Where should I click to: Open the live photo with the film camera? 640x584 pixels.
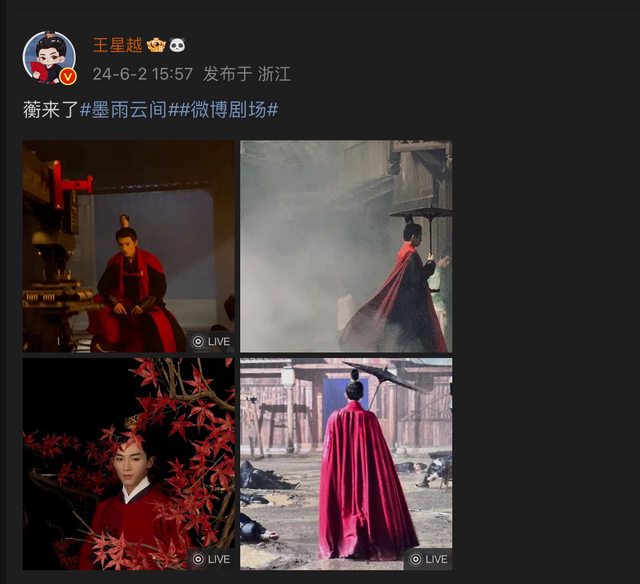coord(129,246)
